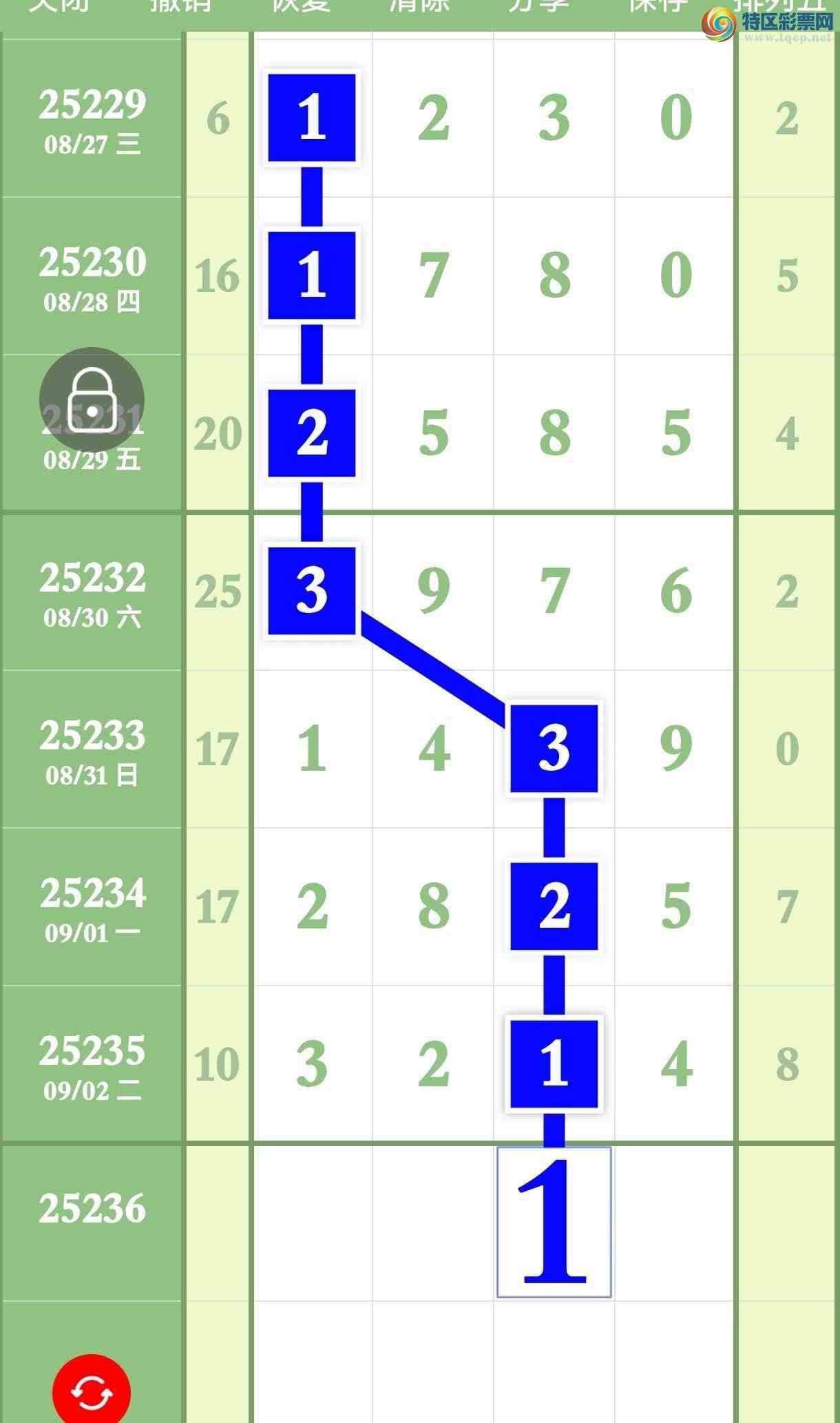Tap the red refresh button

91,1391
